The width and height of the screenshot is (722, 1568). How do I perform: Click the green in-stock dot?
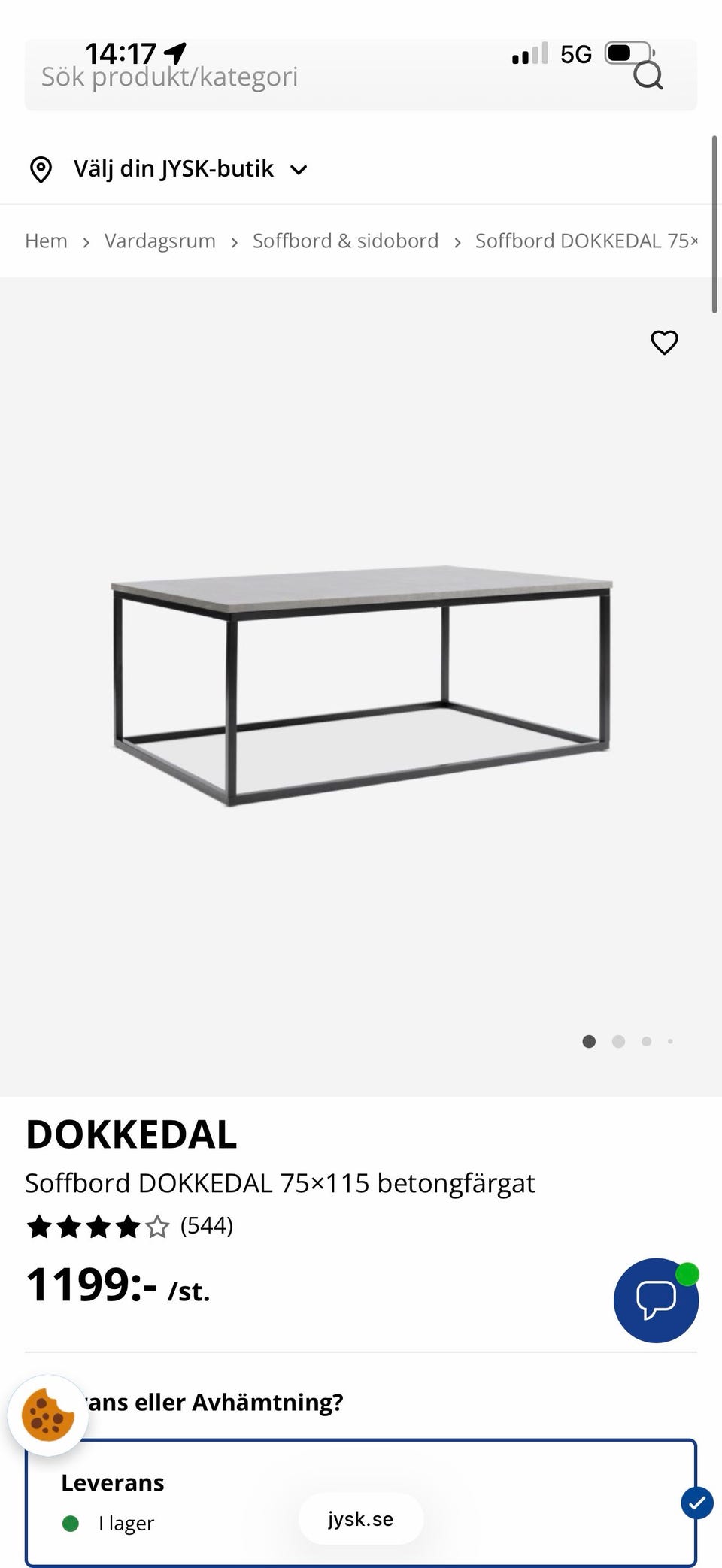(x=71, y=1523)
